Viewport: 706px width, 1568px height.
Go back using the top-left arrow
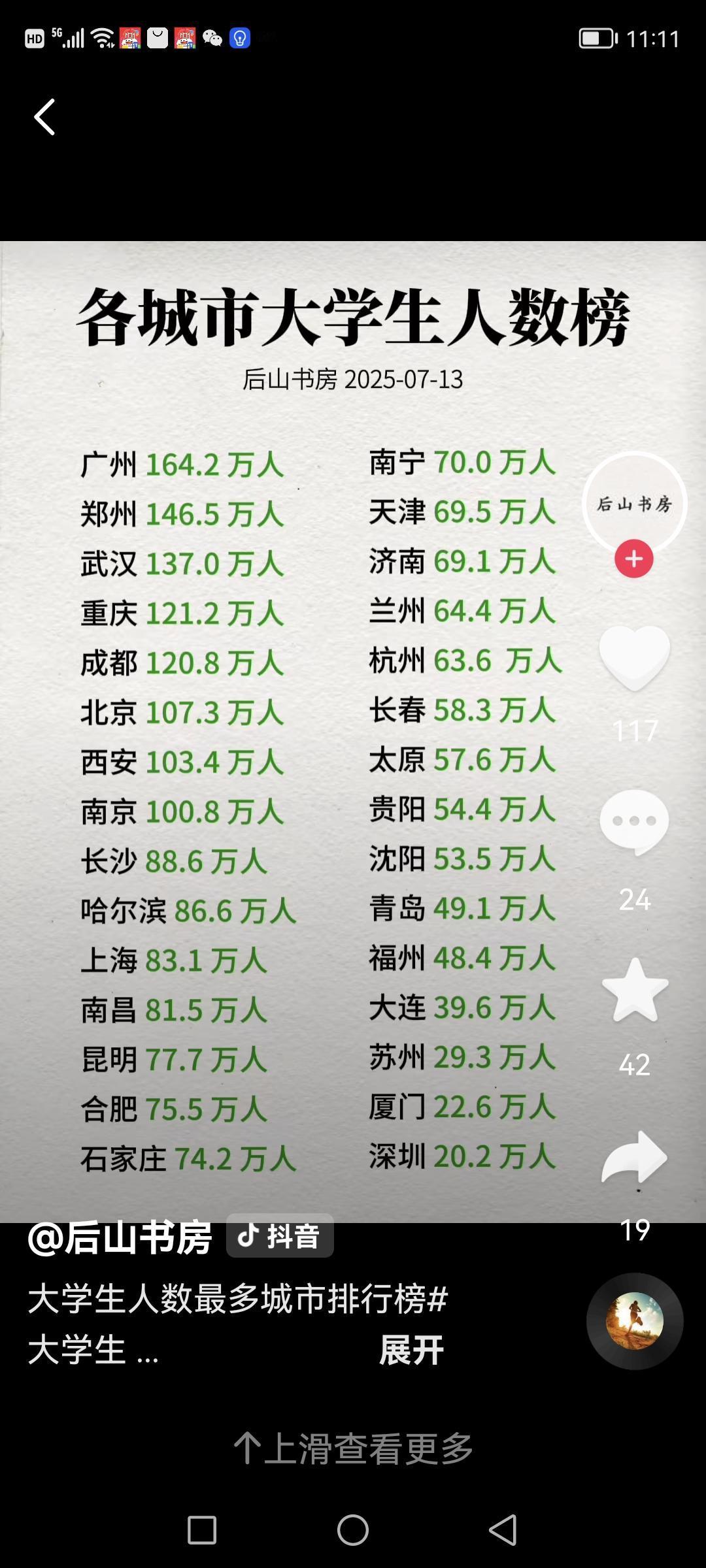click(44, 118)
